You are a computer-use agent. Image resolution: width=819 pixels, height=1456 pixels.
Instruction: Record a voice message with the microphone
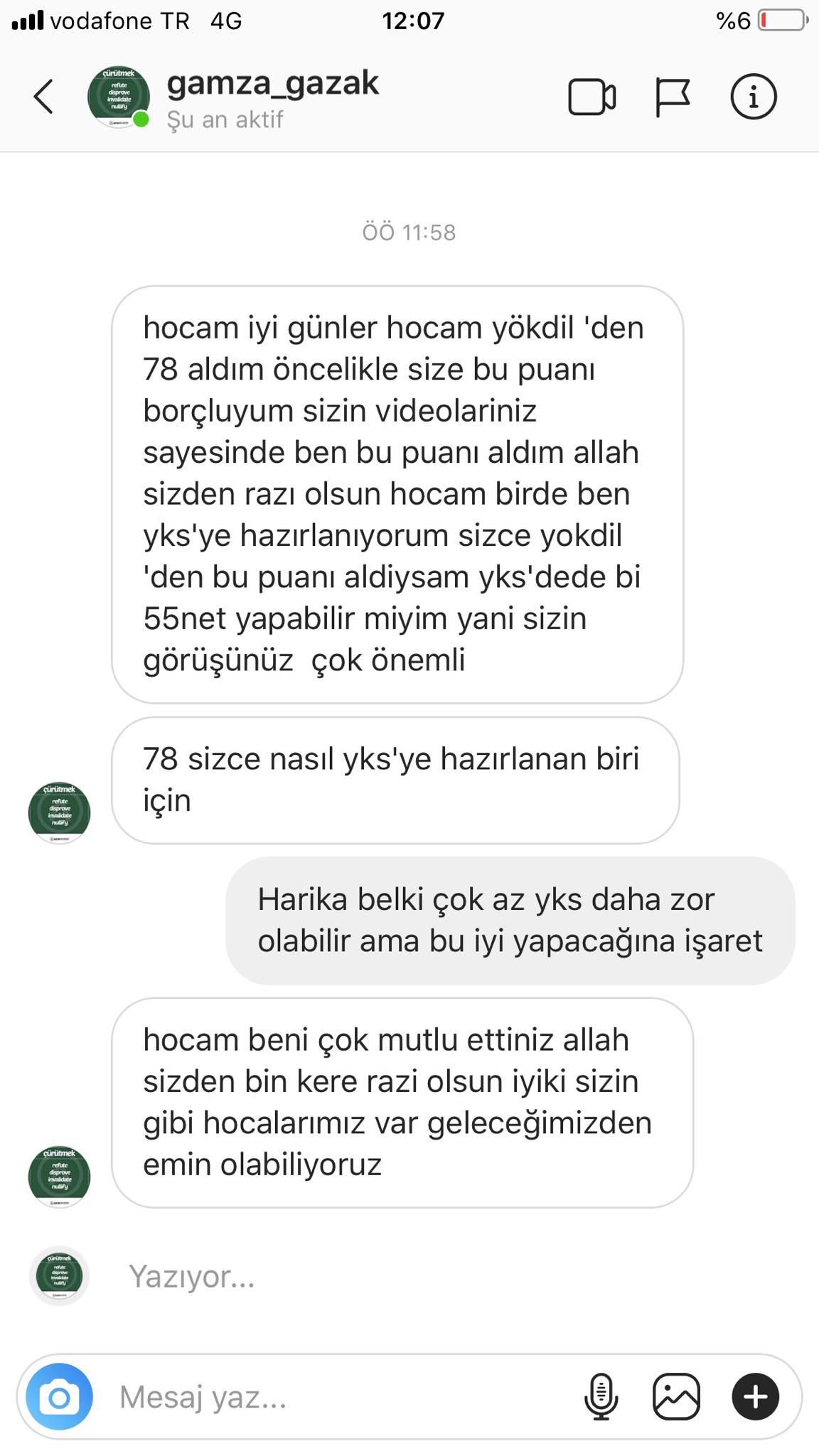[x=601, y=1396]
